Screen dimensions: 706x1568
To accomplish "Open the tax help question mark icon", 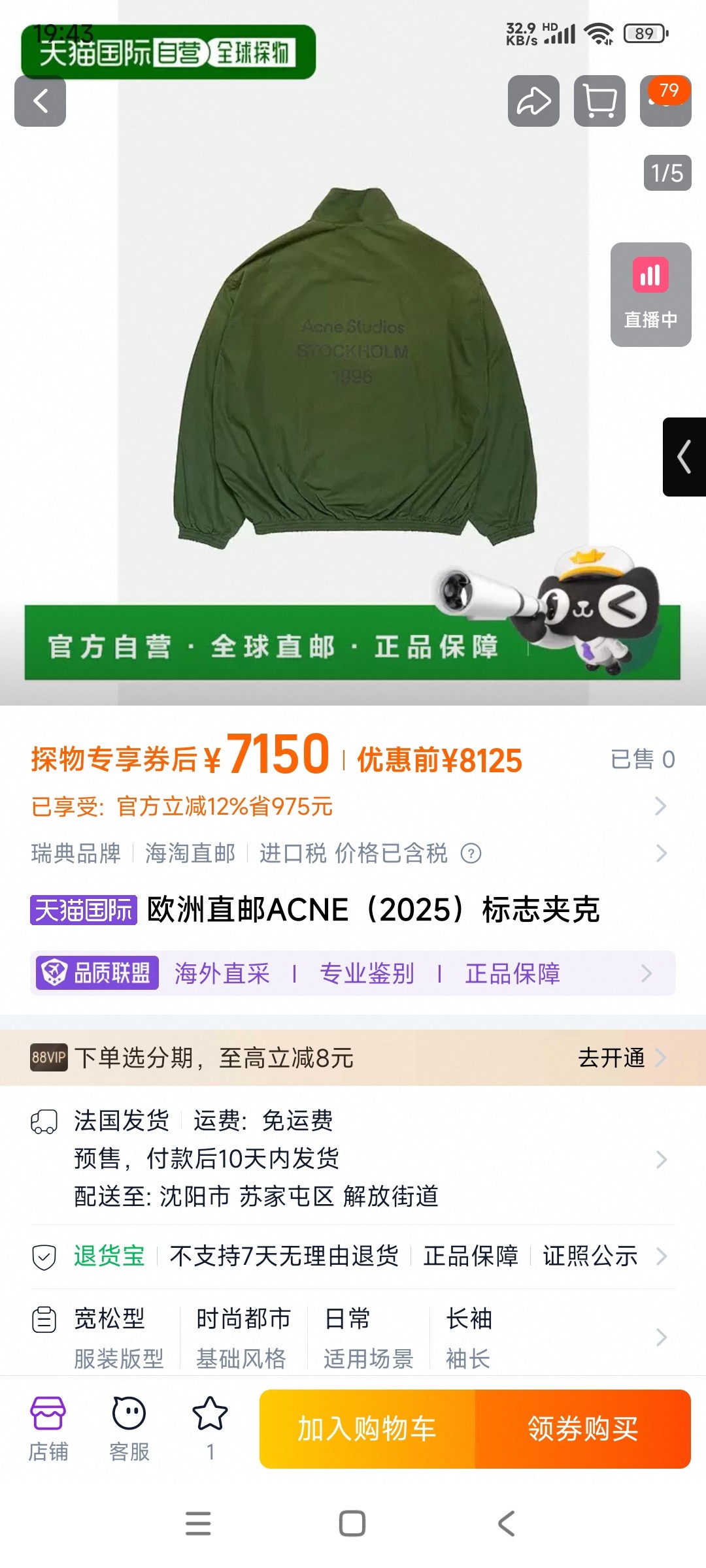I will coord(471,853).
